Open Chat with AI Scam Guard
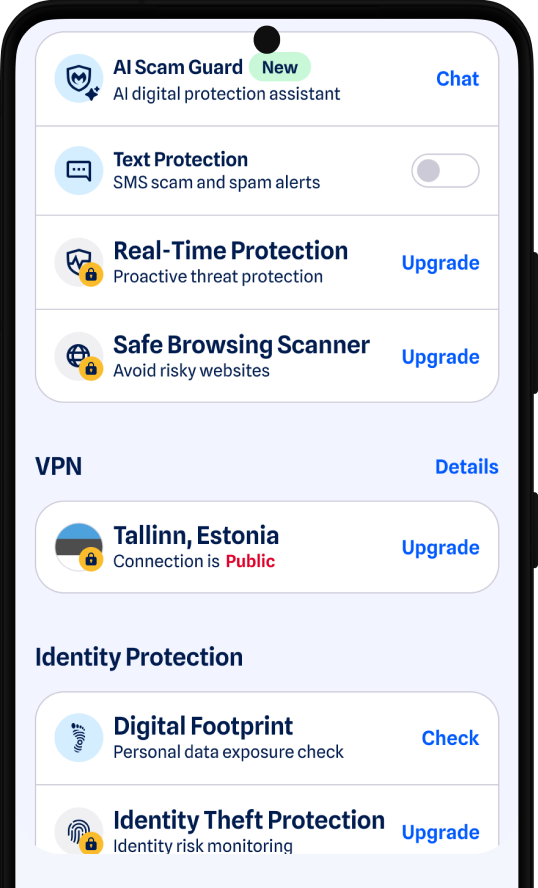This screenshot has height=888, width=538. (458, 79)
